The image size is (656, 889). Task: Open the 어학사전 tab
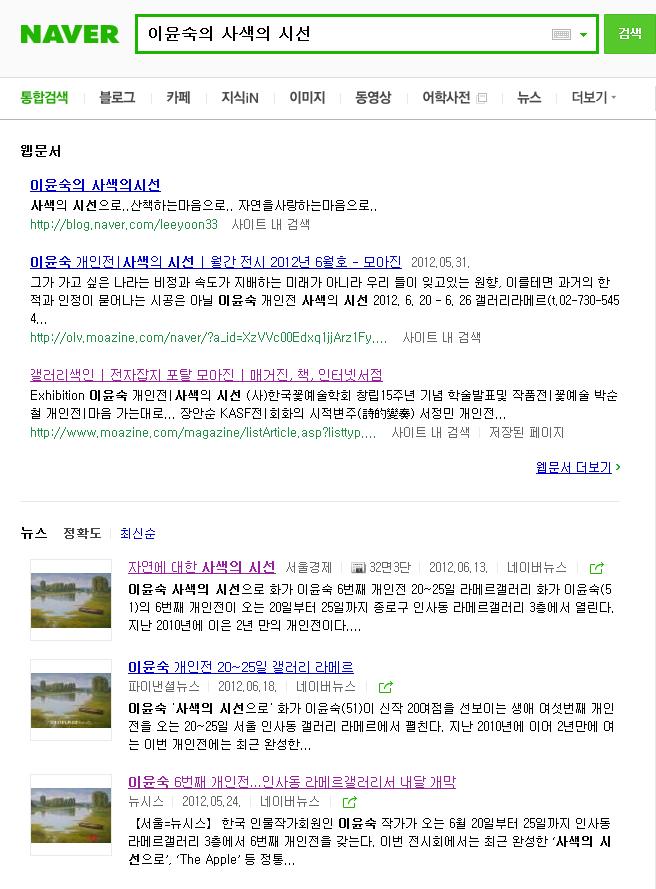(x=446, y=97)
